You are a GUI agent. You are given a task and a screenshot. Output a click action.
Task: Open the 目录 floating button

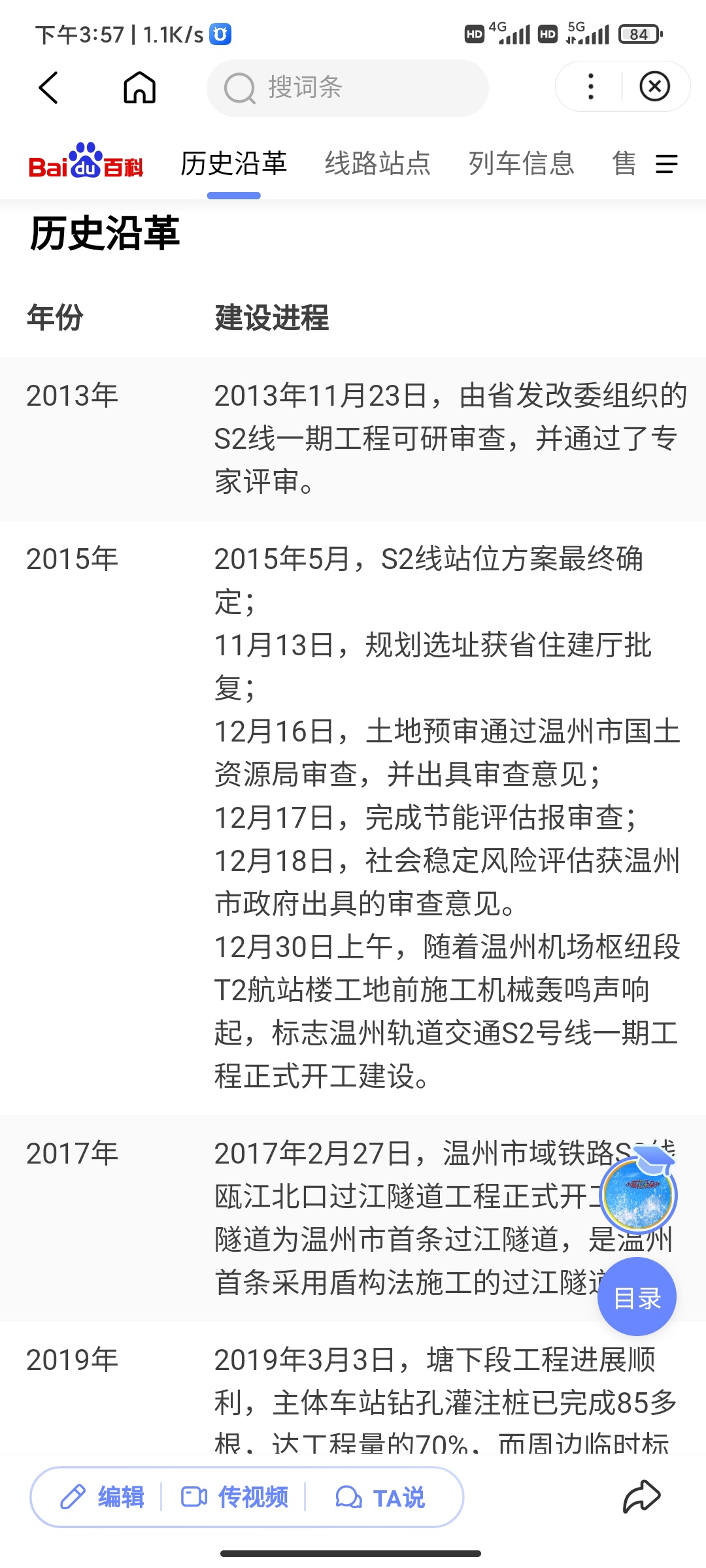pos(637,1297)
